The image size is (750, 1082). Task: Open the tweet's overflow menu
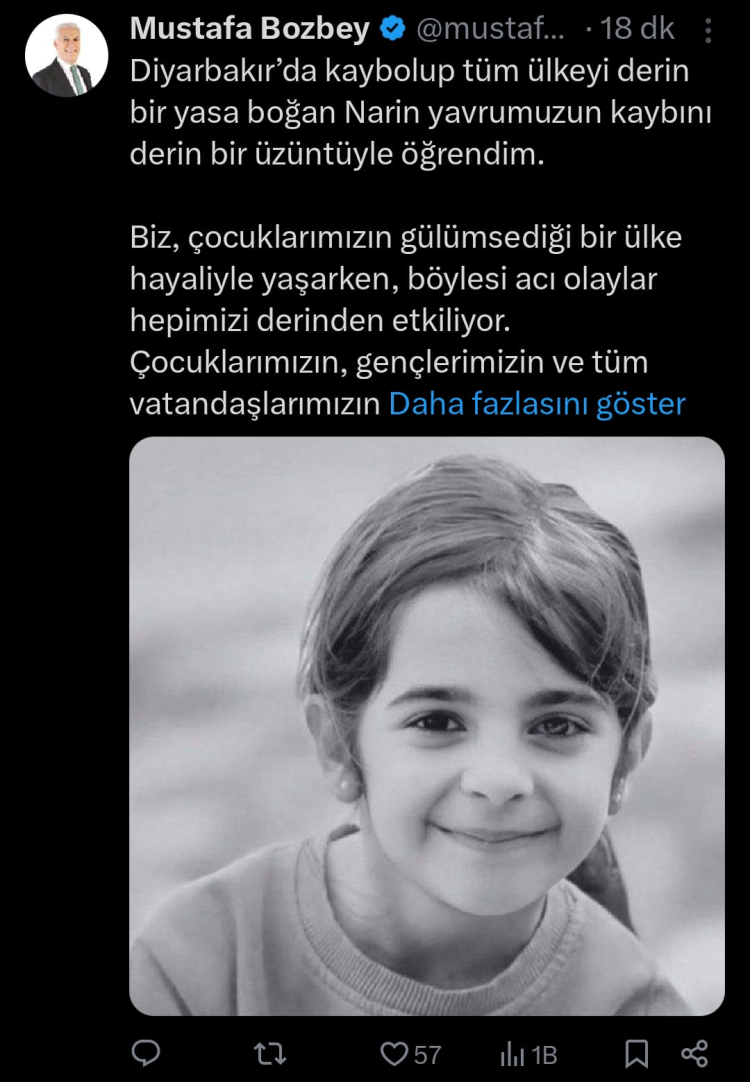click(x=708, y=30)
